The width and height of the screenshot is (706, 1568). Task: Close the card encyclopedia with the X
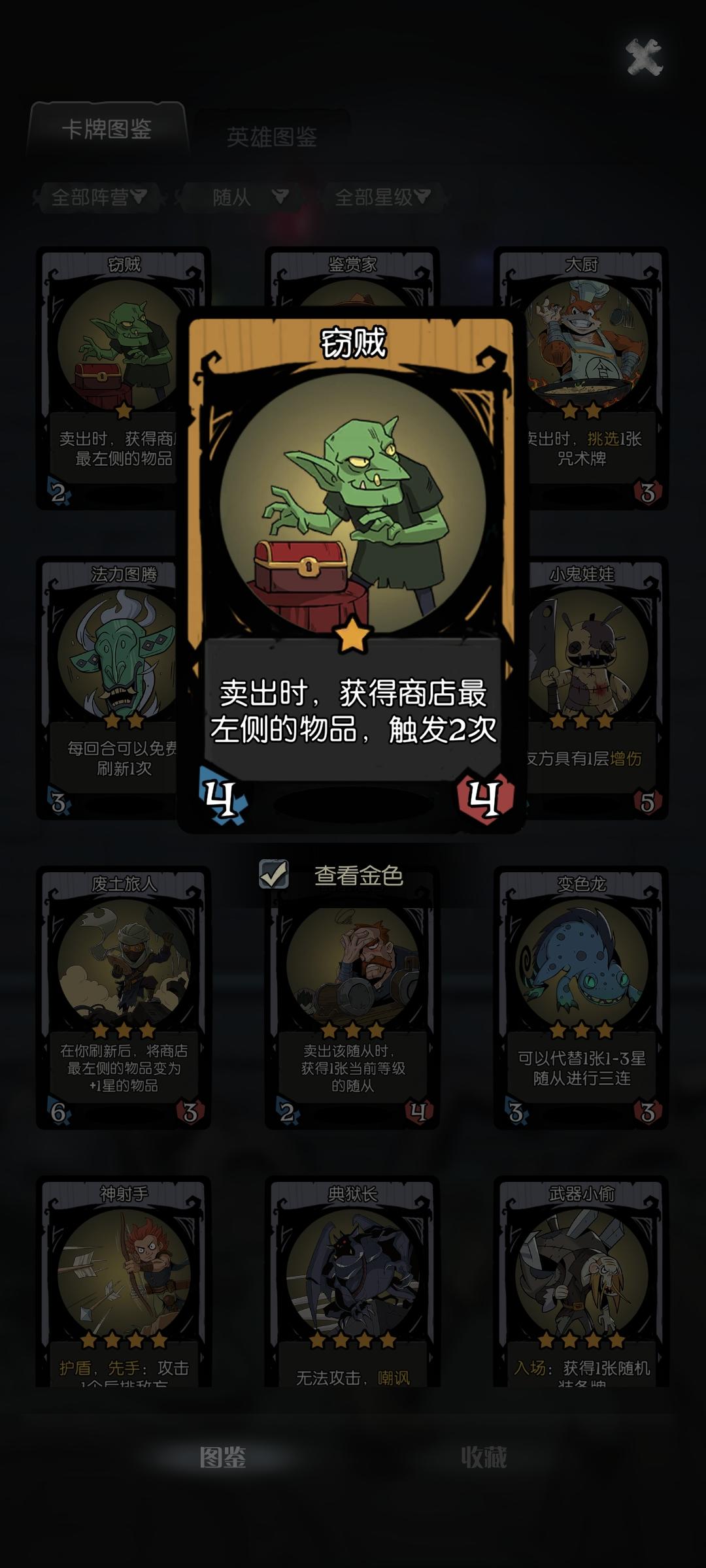[x=644, y=57]
